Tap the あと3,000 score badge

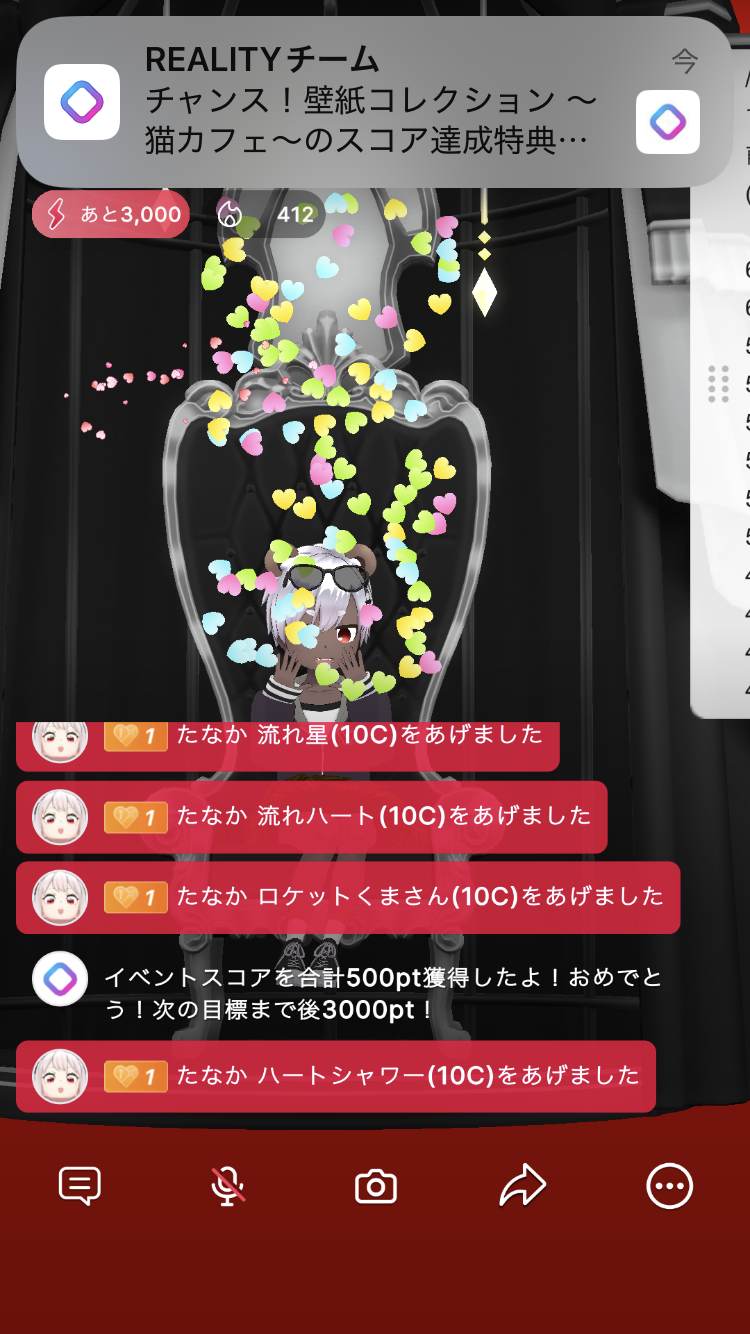[111, 214]
